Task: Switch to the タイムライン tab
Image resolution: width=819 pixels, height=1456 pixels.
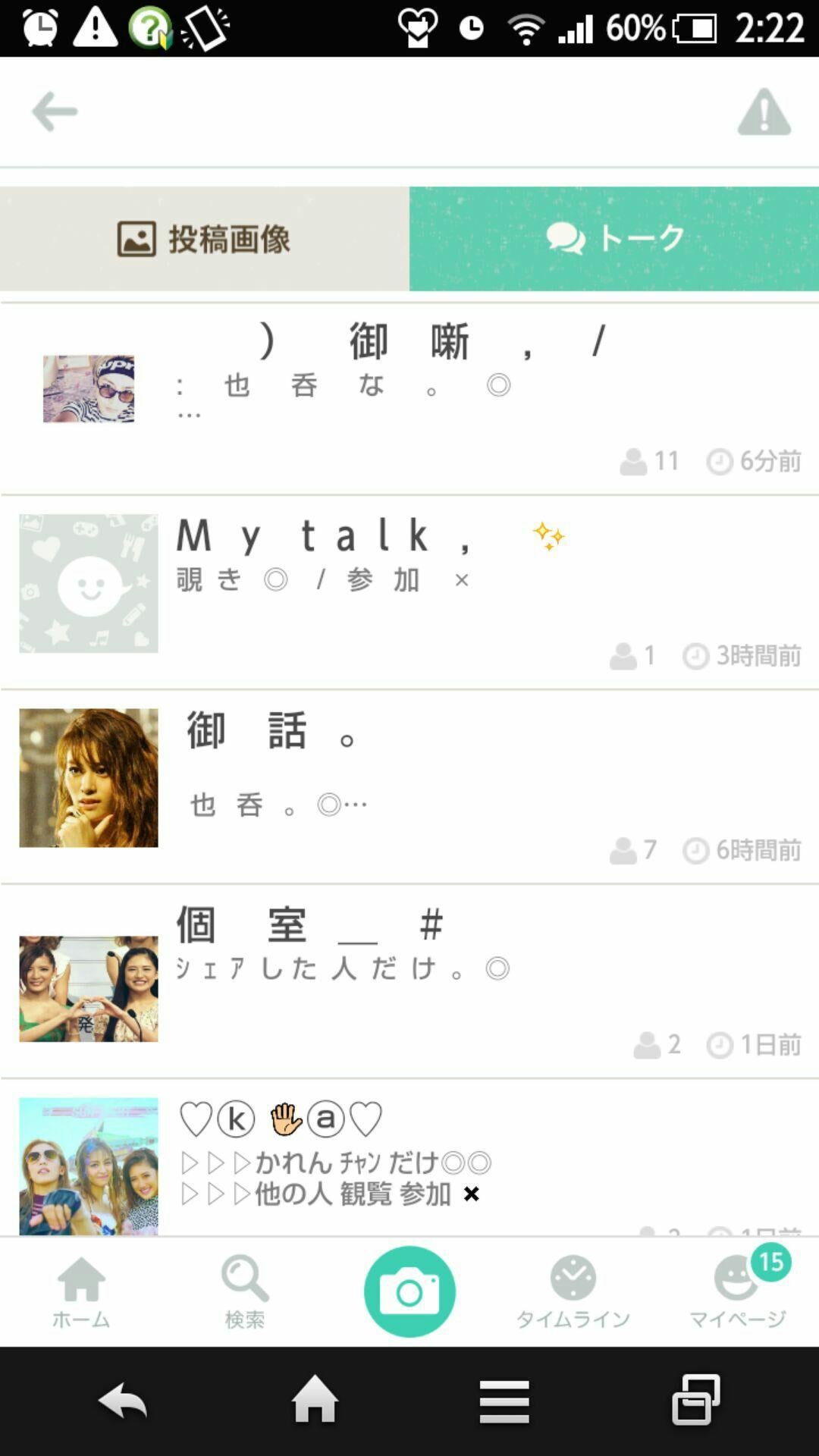Action: tap(573, 1292)
